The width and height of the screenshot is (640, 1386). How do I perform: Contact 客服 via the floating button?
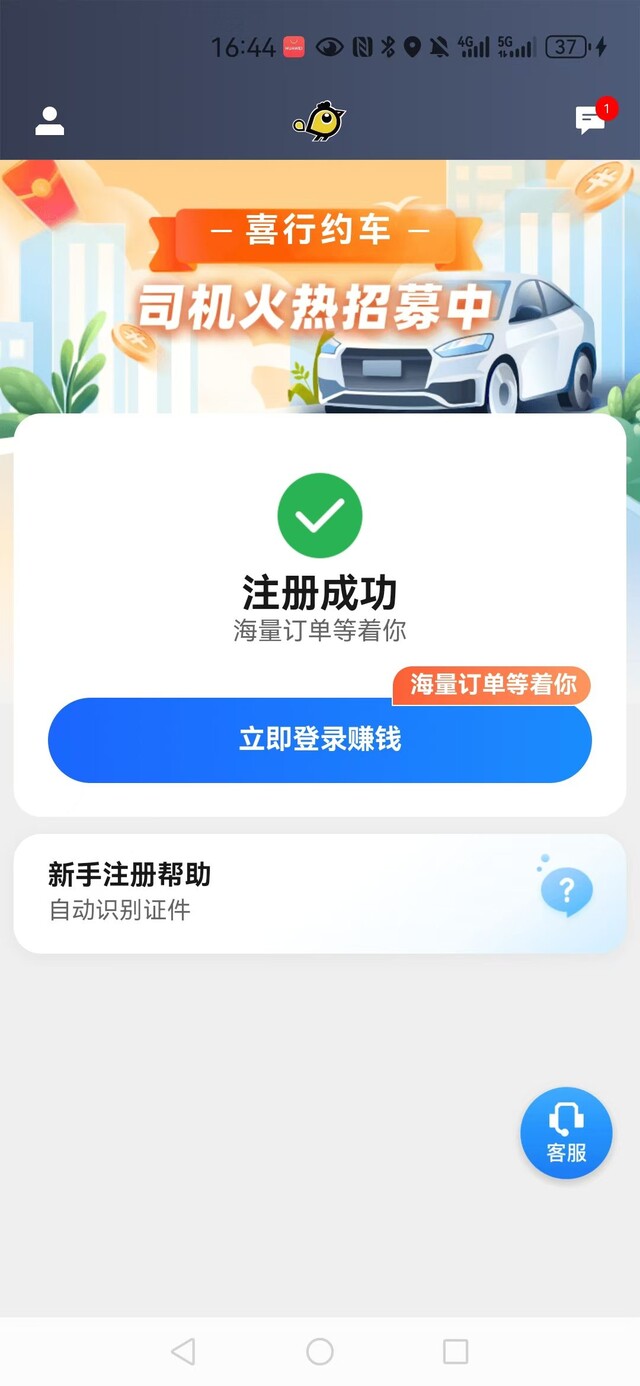[x=566, y=1133]
